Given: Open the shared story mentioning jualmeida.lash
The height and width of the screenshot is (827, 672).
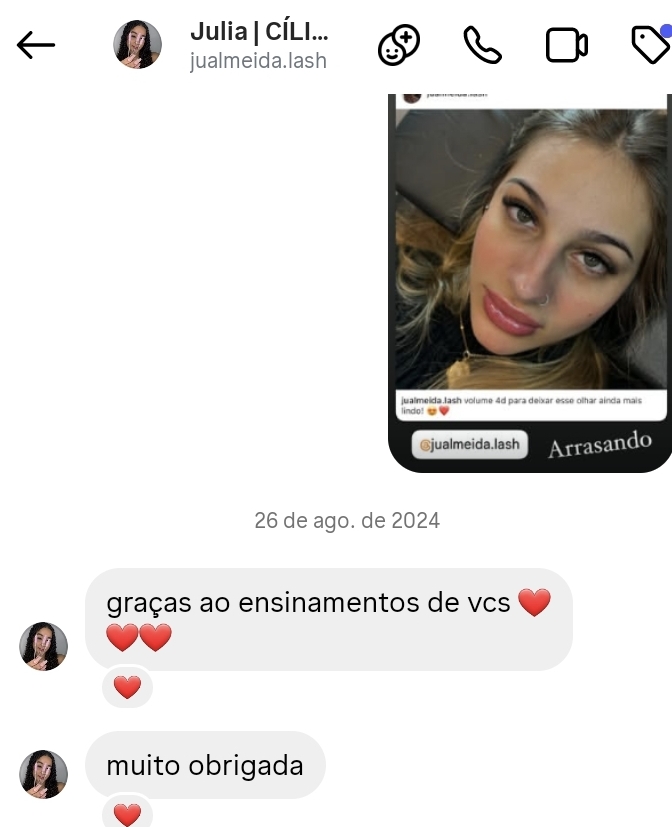Looking at the screenshot, I should coord(529,282).
